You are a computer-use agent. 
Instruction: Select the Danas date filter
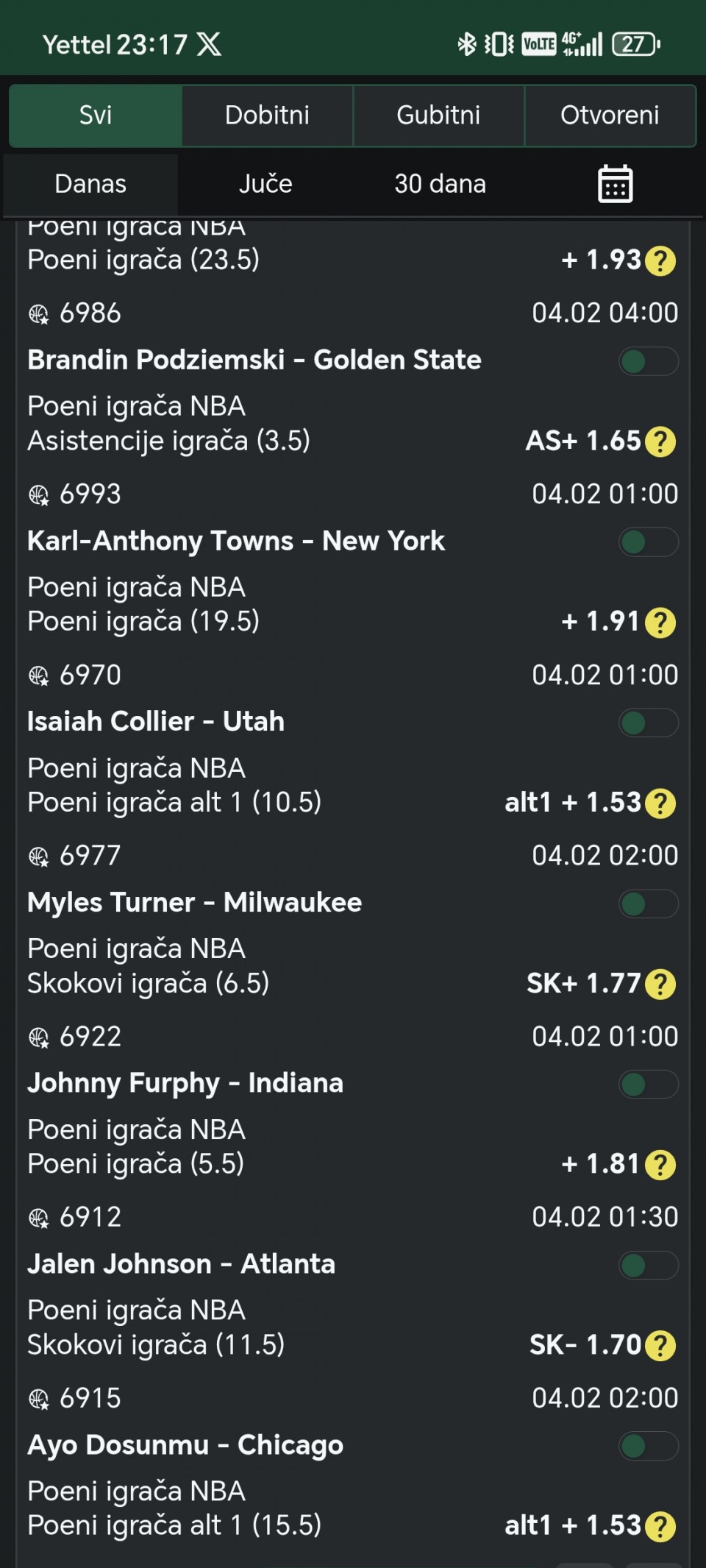click(x=90, y=184)
